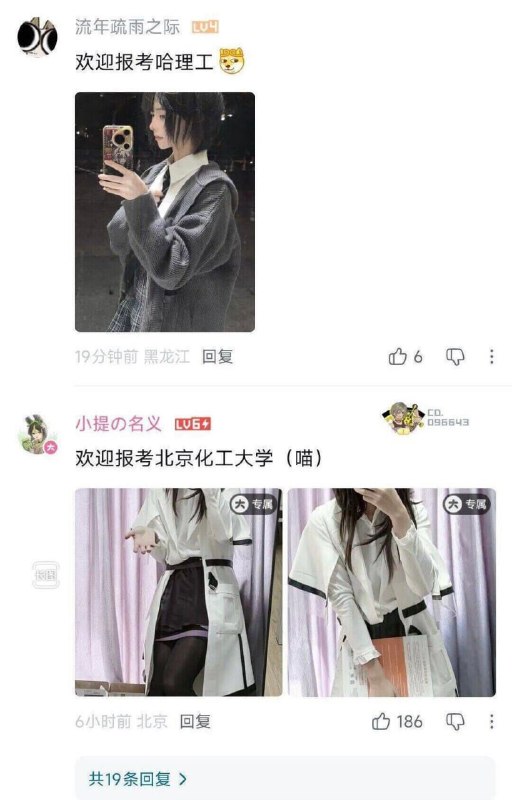
Task: Open overflow menu on 北京化工大学 comment
Action: coord(492,721)
